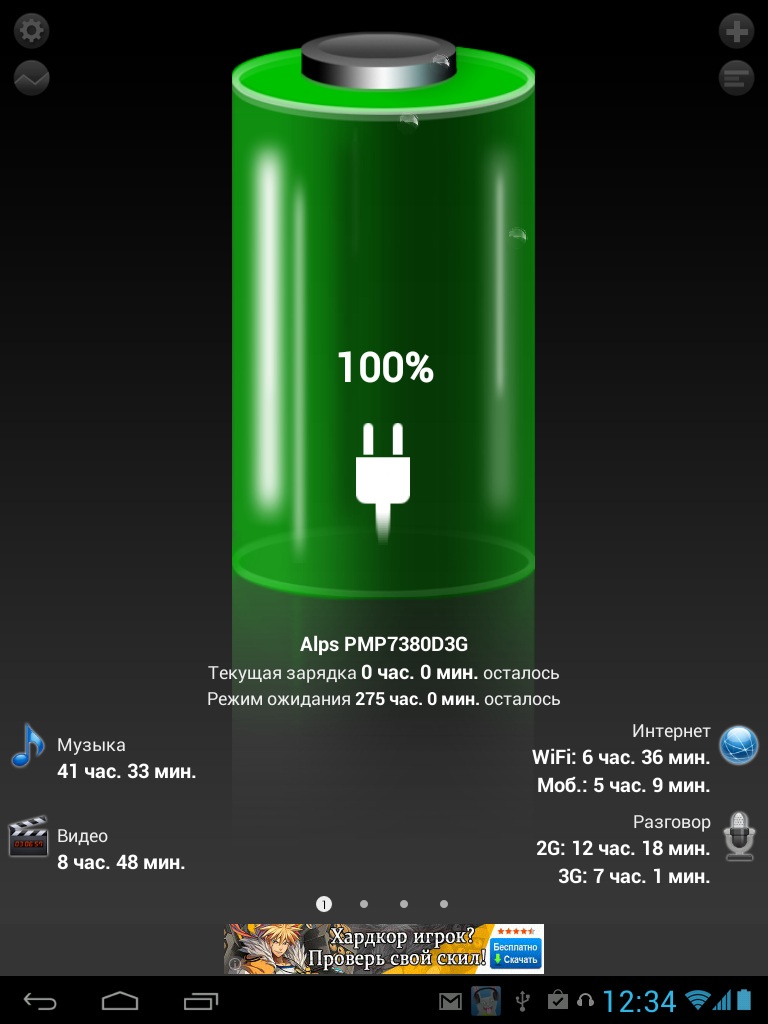Go to the second page indicator dot
Viewport: 768px width, 1024px height.
click(x=364, y=904)
